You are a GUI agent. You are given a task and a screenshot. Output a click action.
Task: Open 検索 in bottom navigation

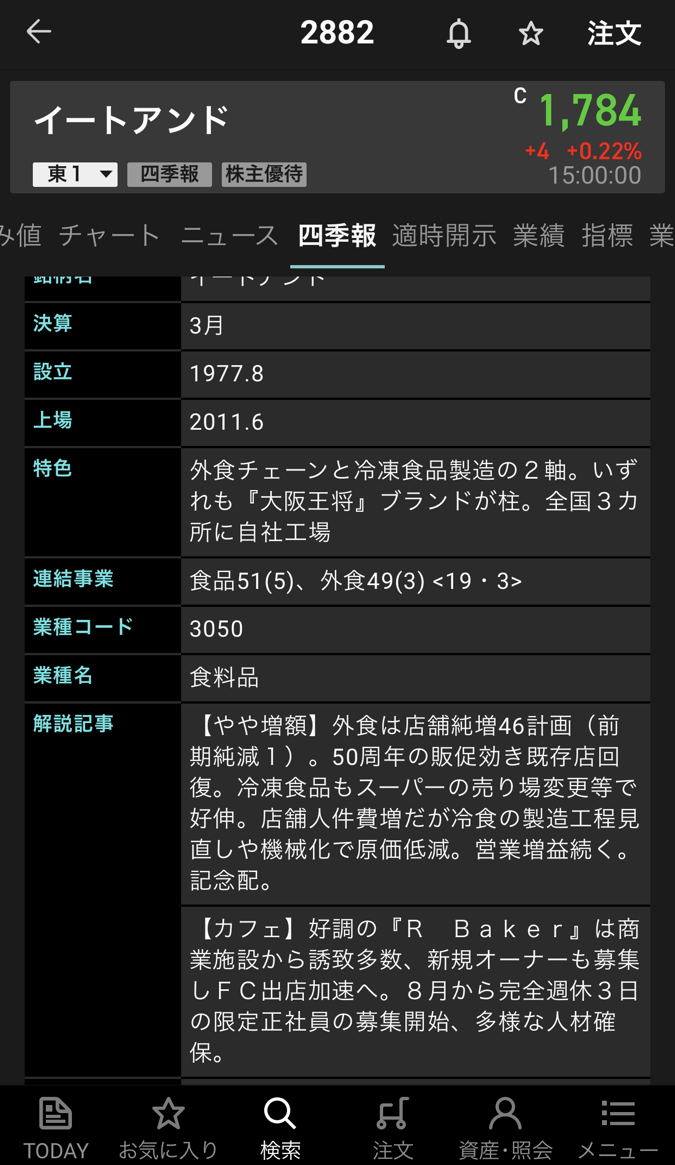pos(280,1127)
